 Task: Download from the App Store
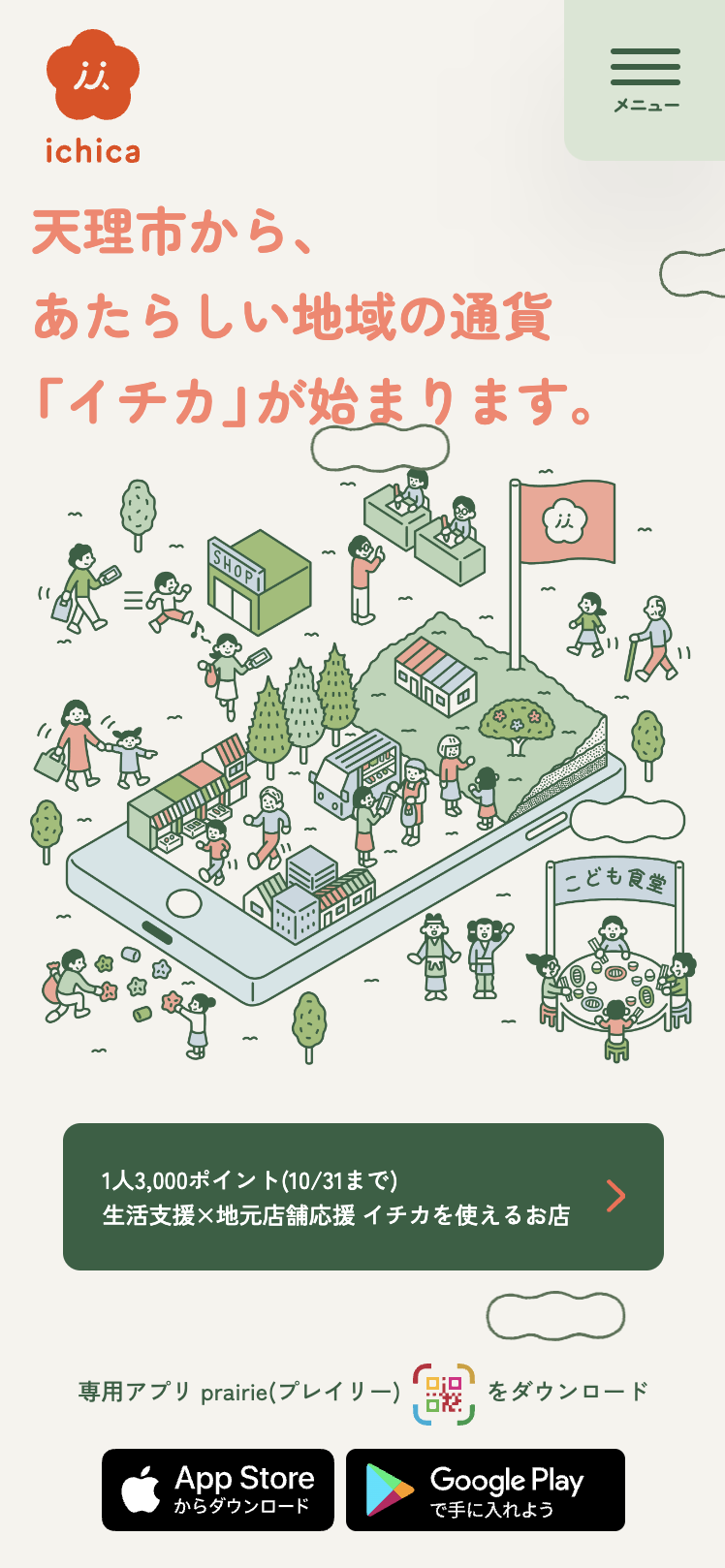(218, 1490)
